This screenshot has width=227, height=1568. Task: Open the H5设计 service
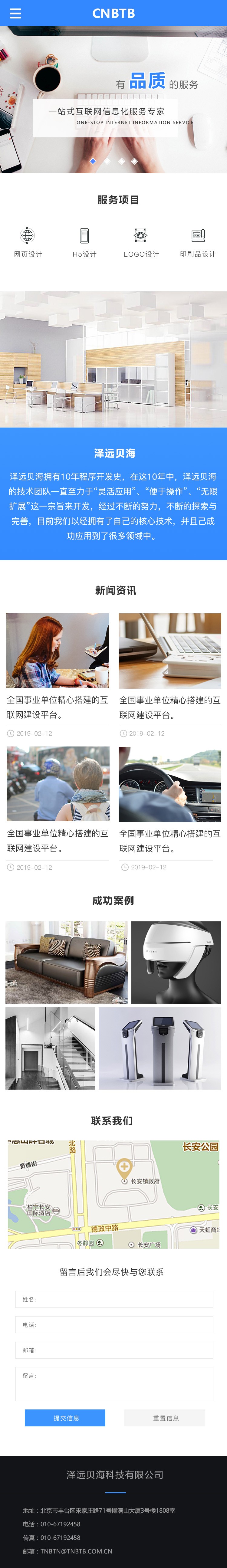tap(84, 242)
